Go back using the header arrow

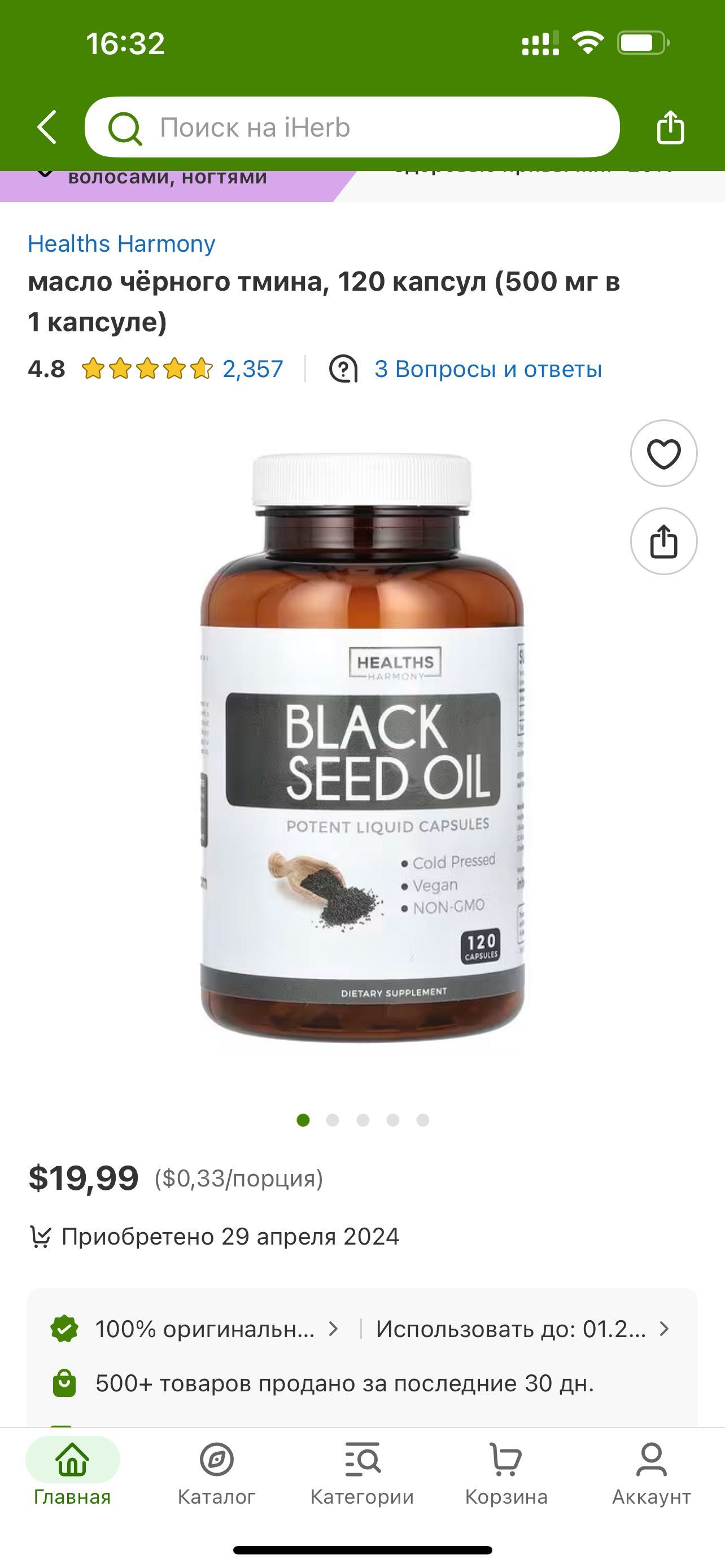pos(47,127)
